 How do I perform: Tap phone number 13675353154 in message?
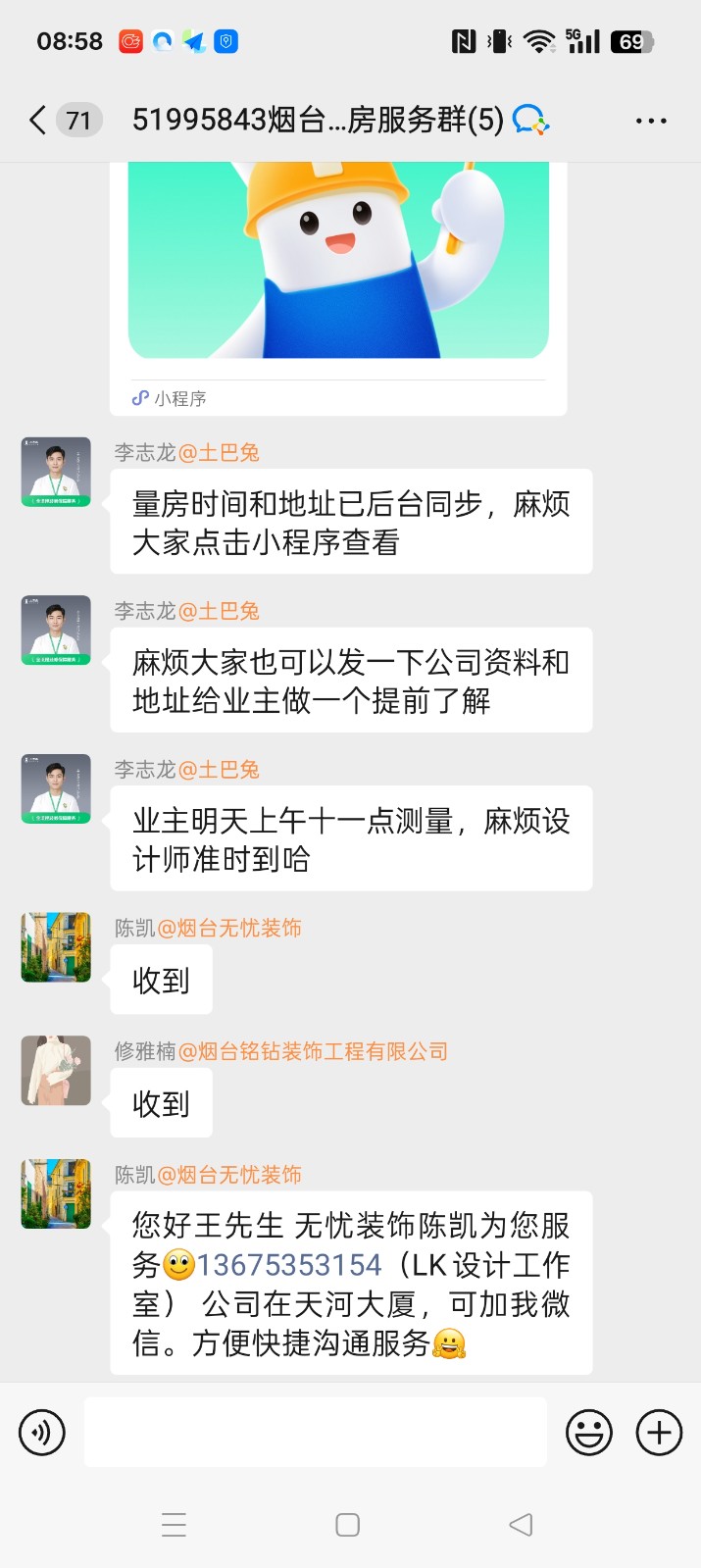point(289,1265)
